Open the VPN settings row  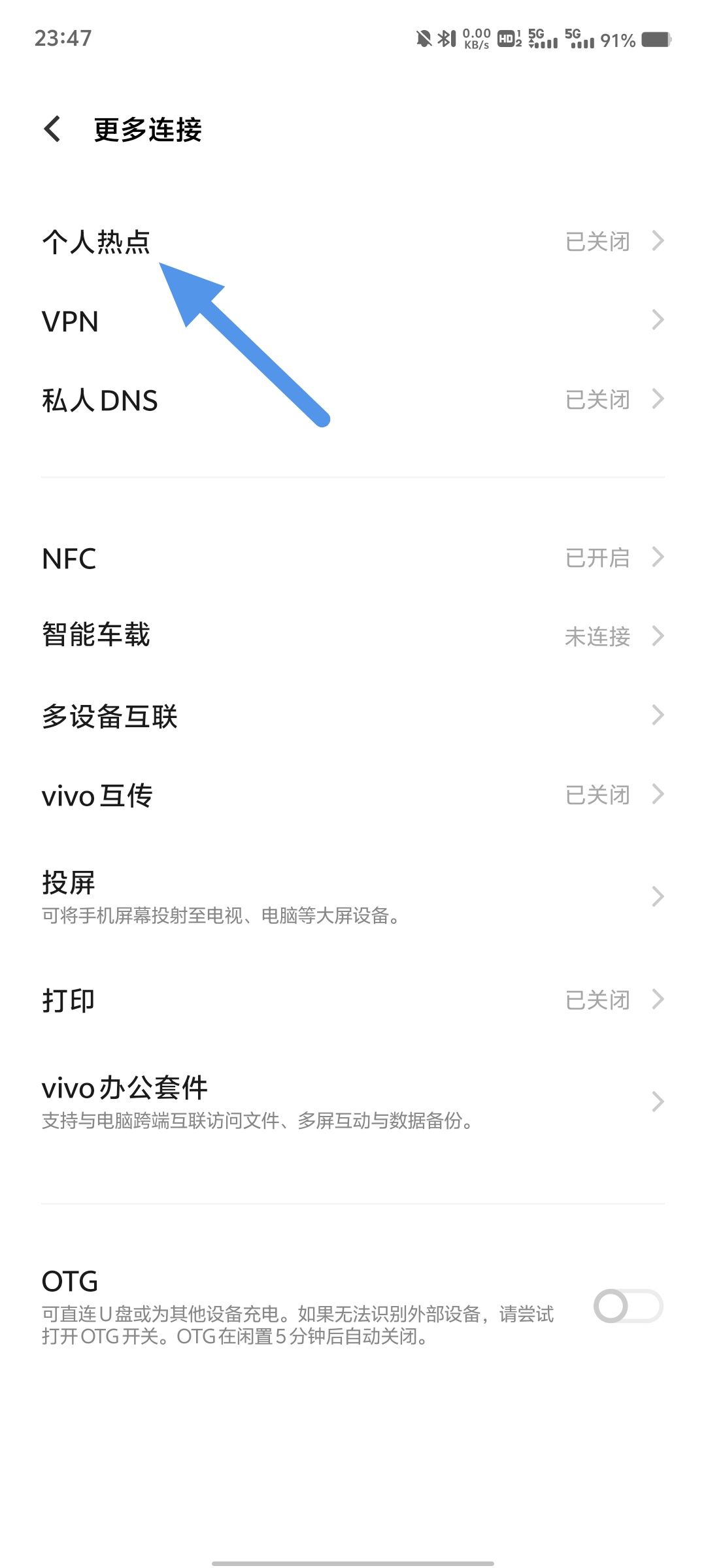point(353,320)
